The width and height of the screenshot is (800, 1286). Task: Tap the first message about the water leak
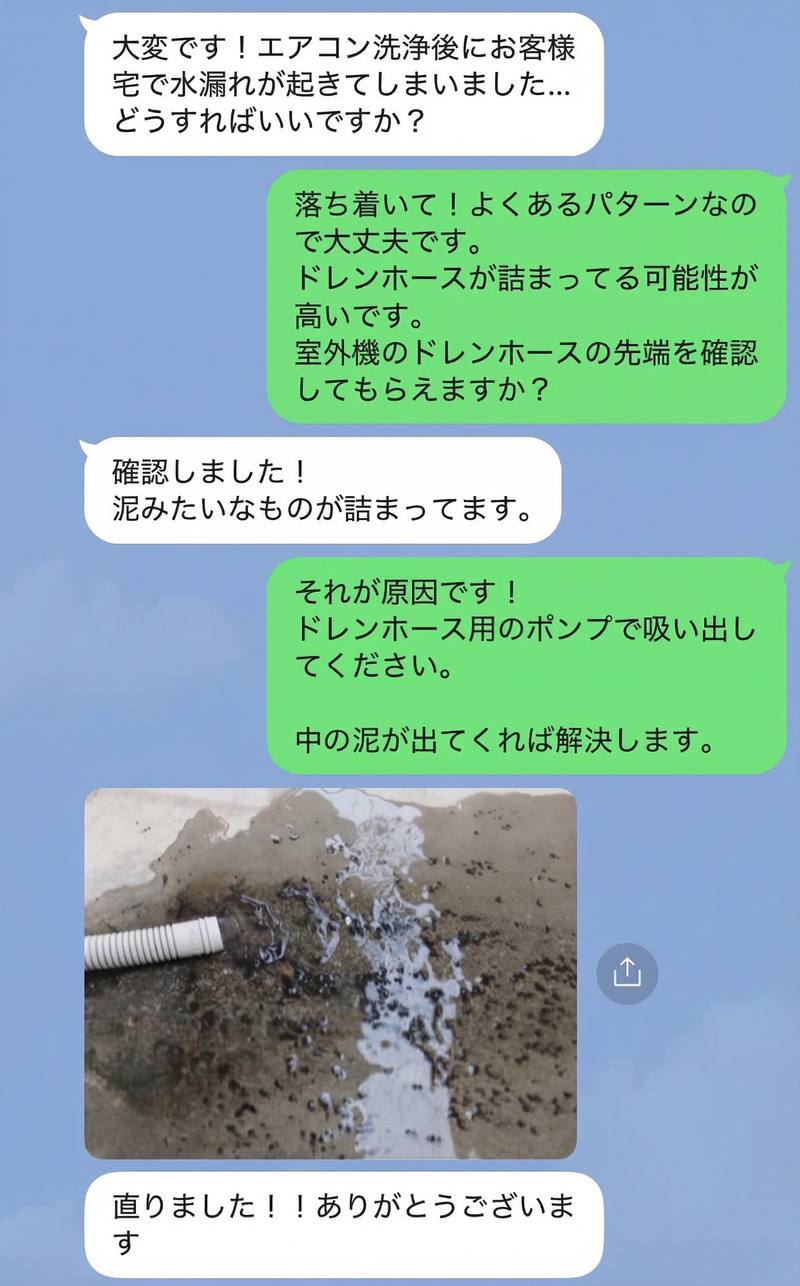click(340, 85)
